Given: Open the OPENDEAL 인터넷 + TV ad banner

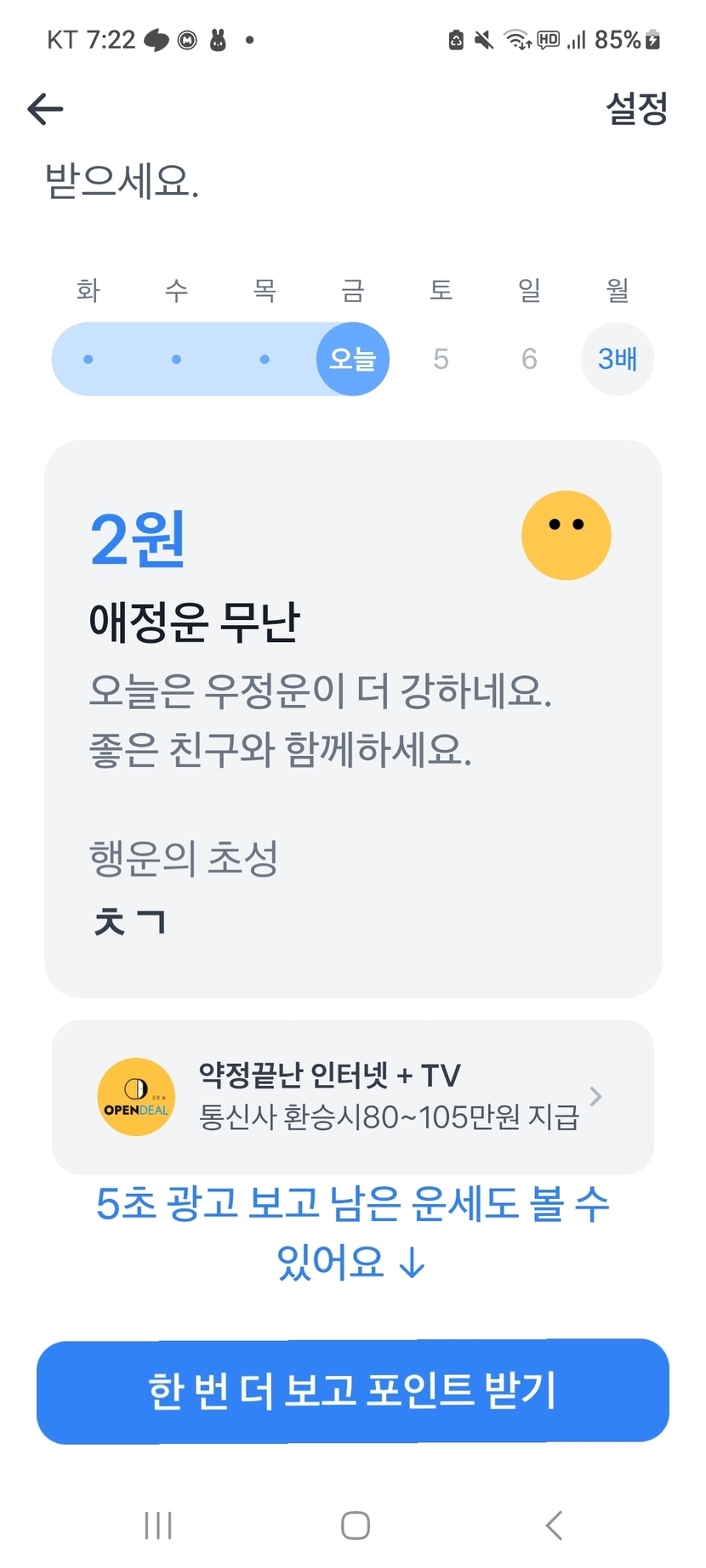Looking at the screenshot, I should pos(352,1097).
